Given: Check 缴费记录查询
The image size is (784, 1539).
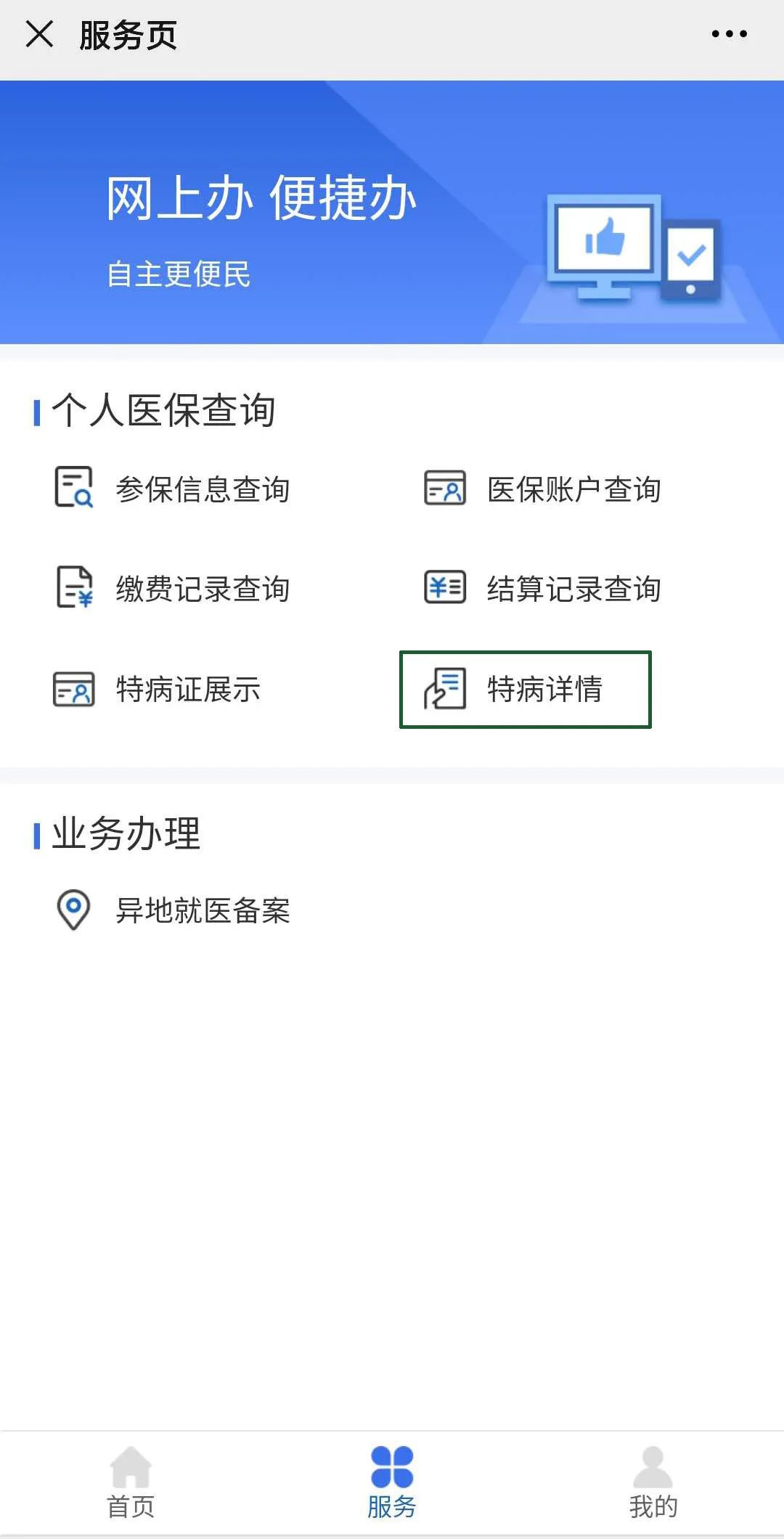Looking at the screenshot, I should pyautogui.click(x=174, y=588).
